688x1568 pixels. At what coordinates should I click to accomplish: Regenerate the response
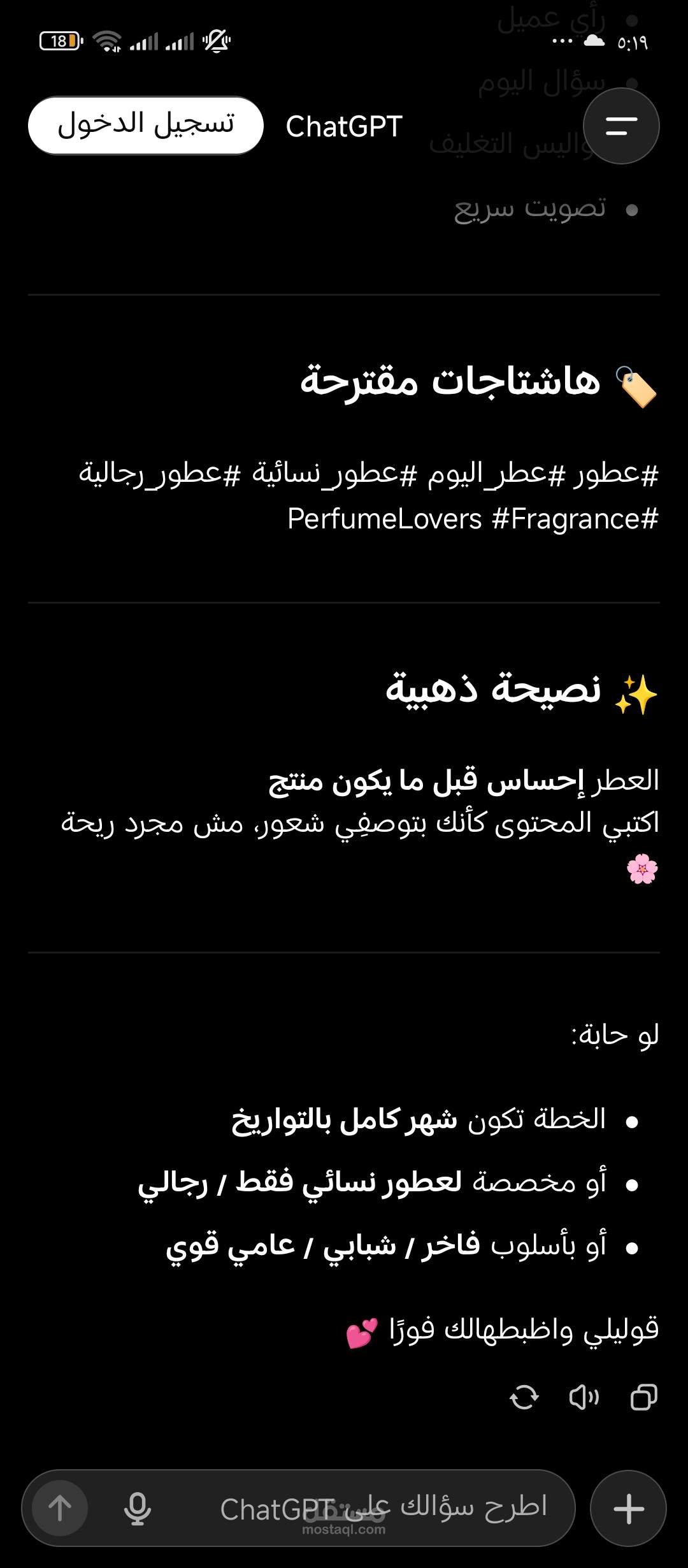click(x=524, y=1398)
